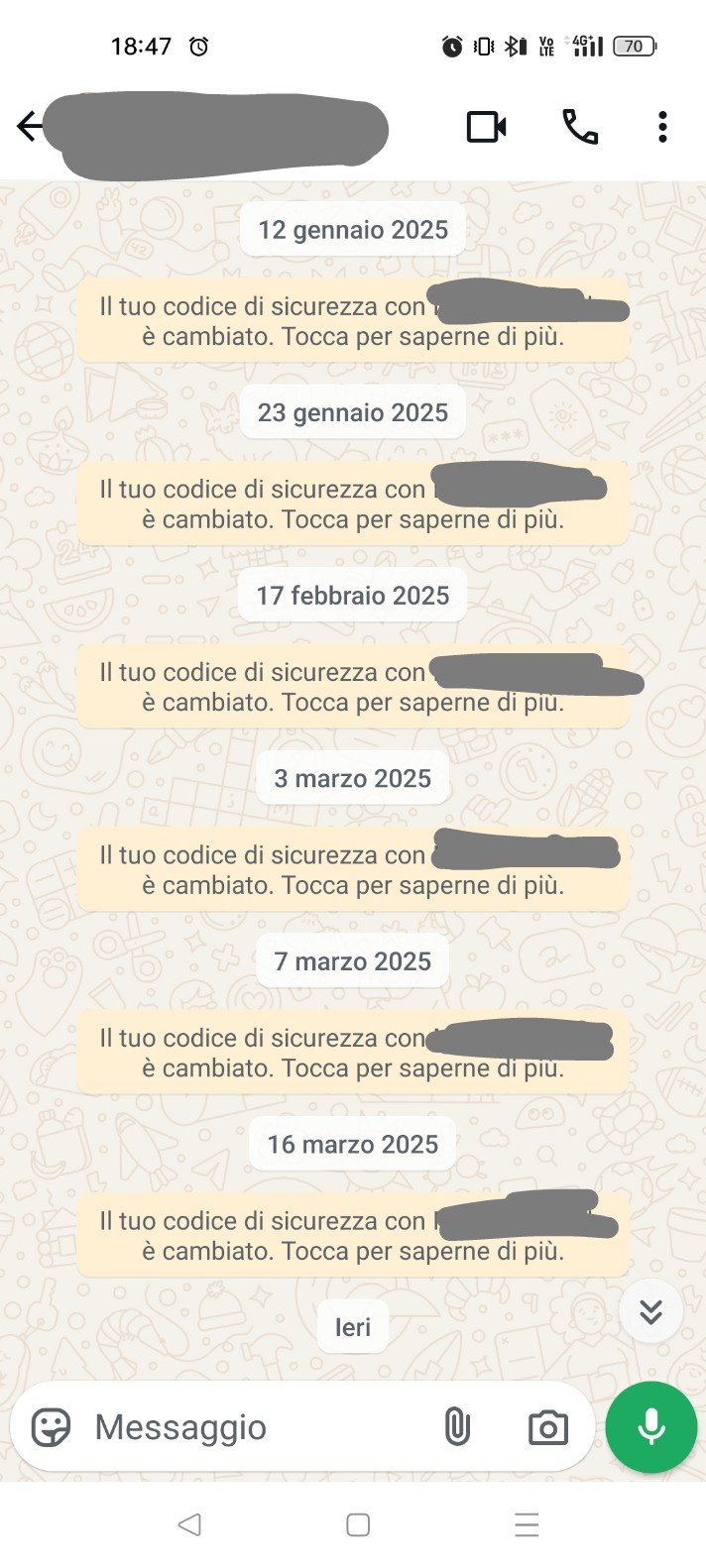The image size is (706, 1568).
Task: Open security code notice from 16 marzo 2025
Action: [x=353, y=1236]
